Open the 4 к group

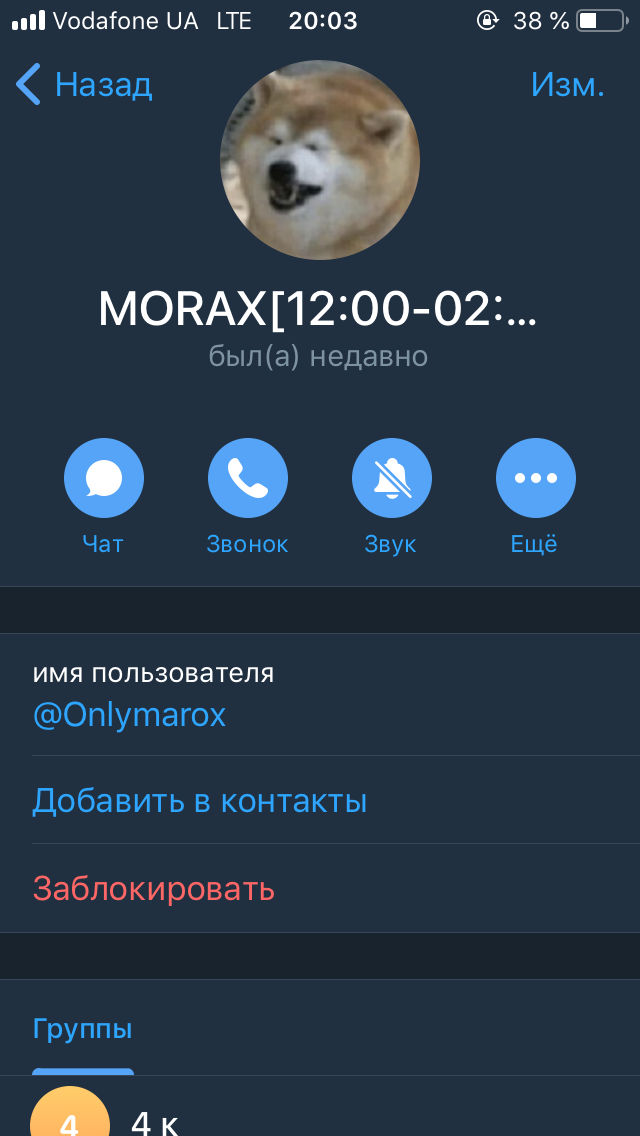point(320,1108)
